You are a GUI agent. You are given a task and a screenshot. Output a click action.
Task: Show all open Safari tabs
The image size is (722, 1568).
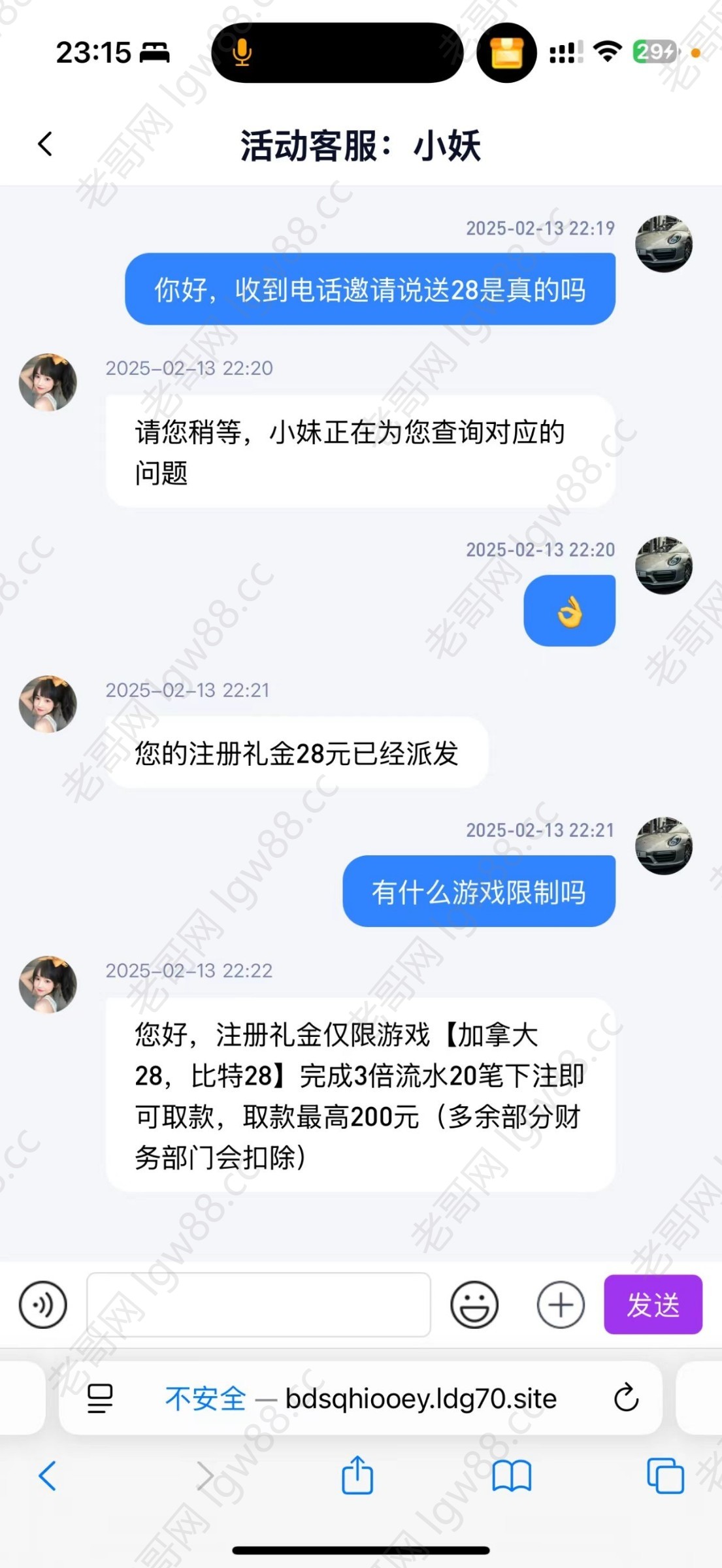665,1476
